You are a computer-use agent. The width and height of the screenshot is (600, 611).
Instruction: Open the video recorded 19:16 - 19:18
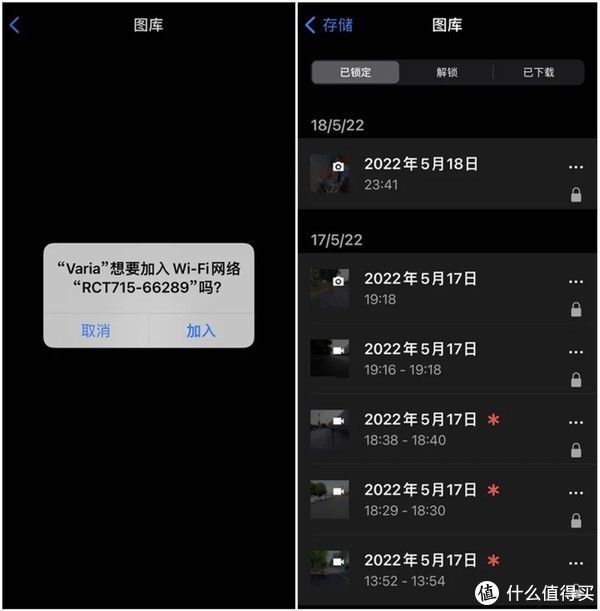point(420,358)
